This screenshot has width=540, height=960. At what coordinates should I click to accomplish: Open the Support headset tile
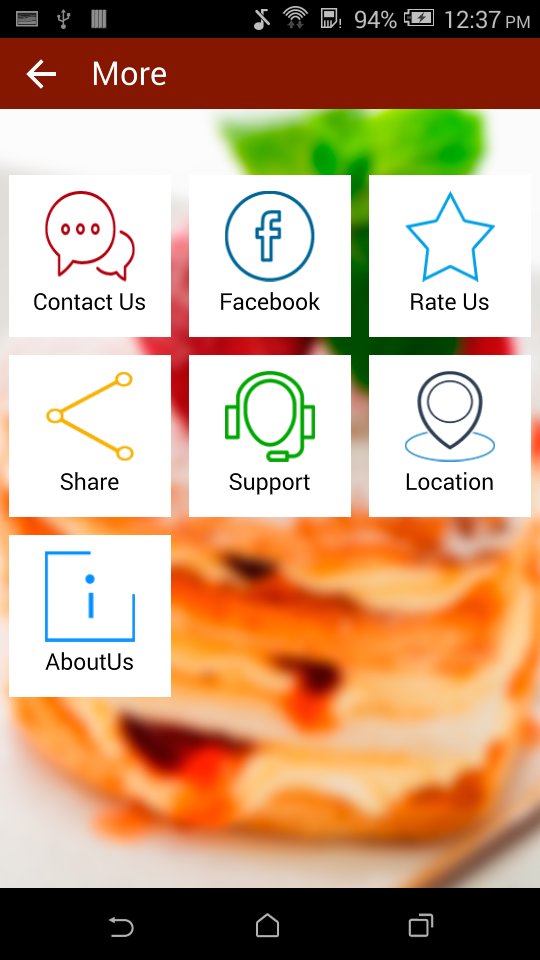click(x=270, y=436)
